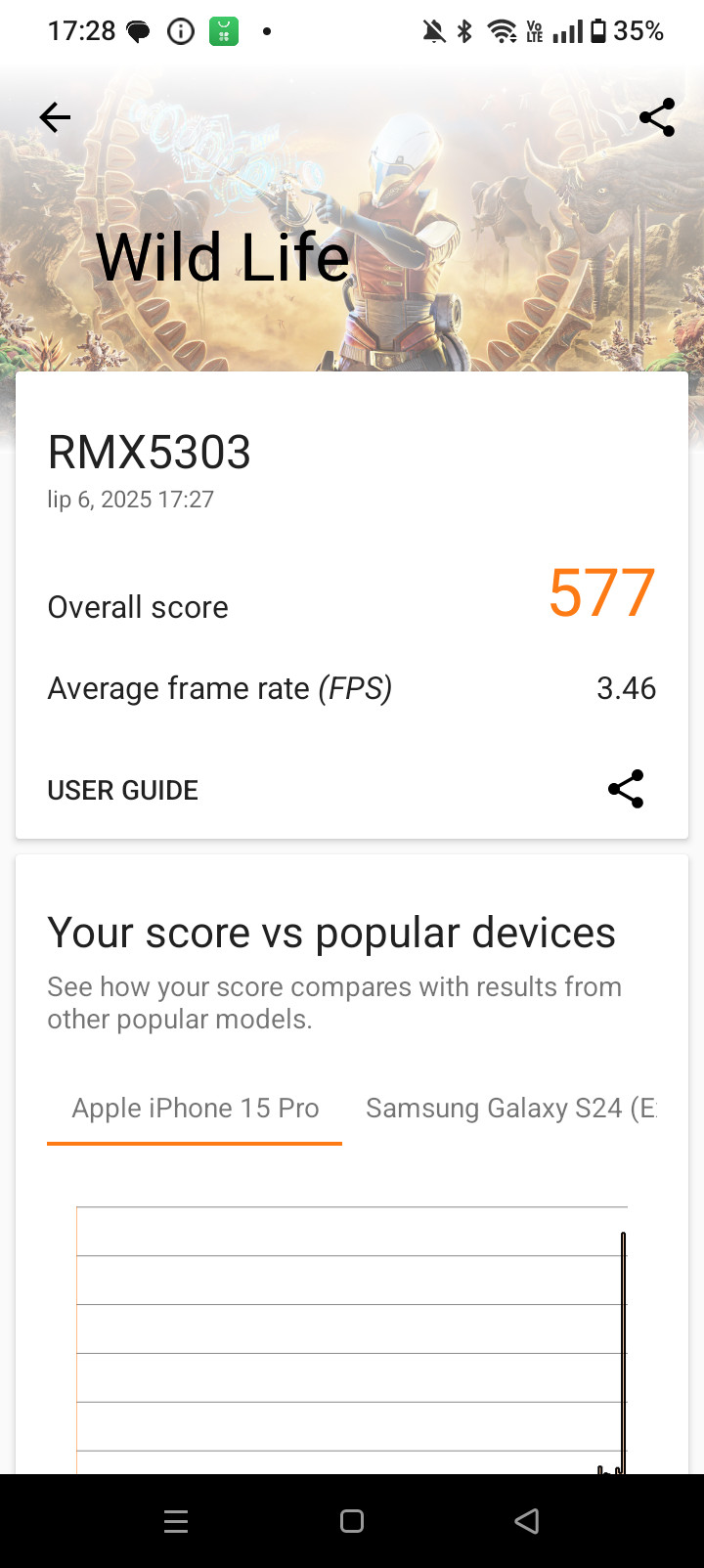This screenshot has width=704, height=1568.
Task: Open recent apps from the navigation bar
Action: coord(176,1521)
